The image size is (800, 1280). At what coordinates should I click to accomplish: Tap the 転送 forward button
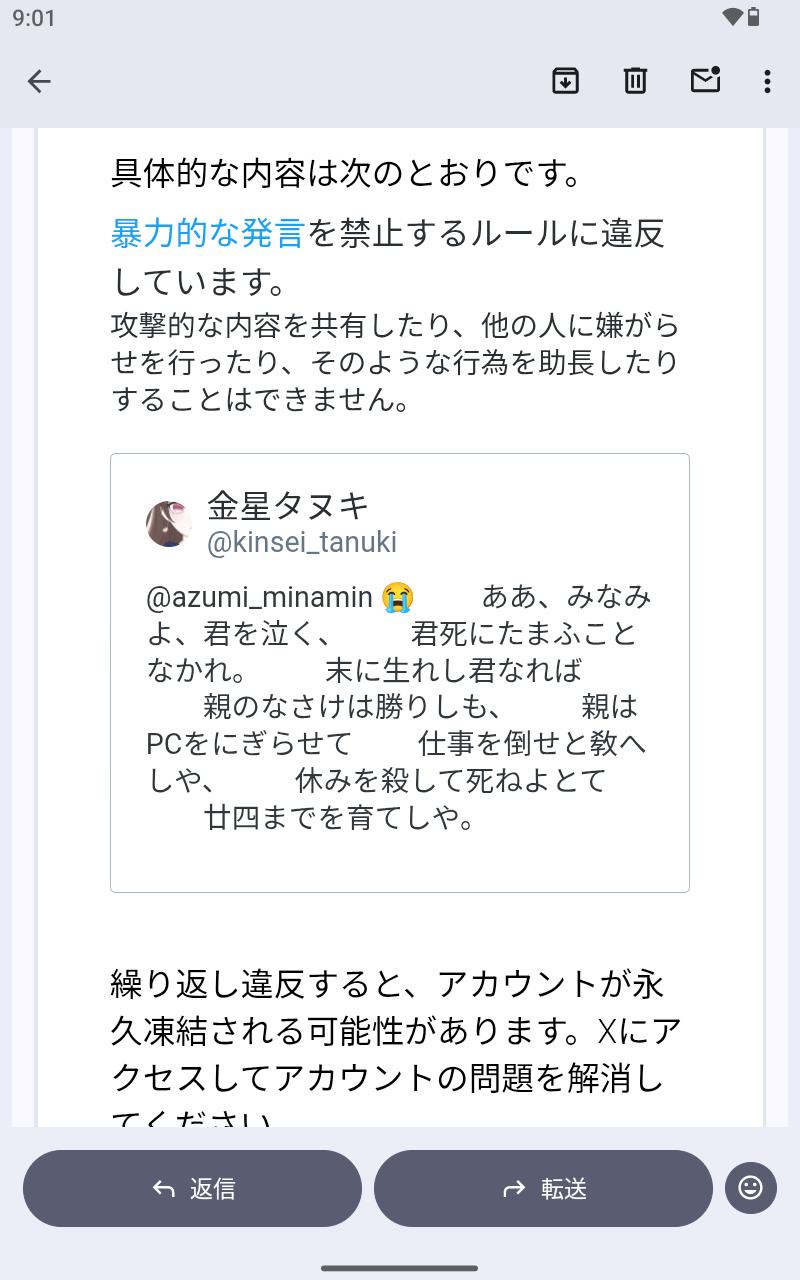coord(543,1188)
